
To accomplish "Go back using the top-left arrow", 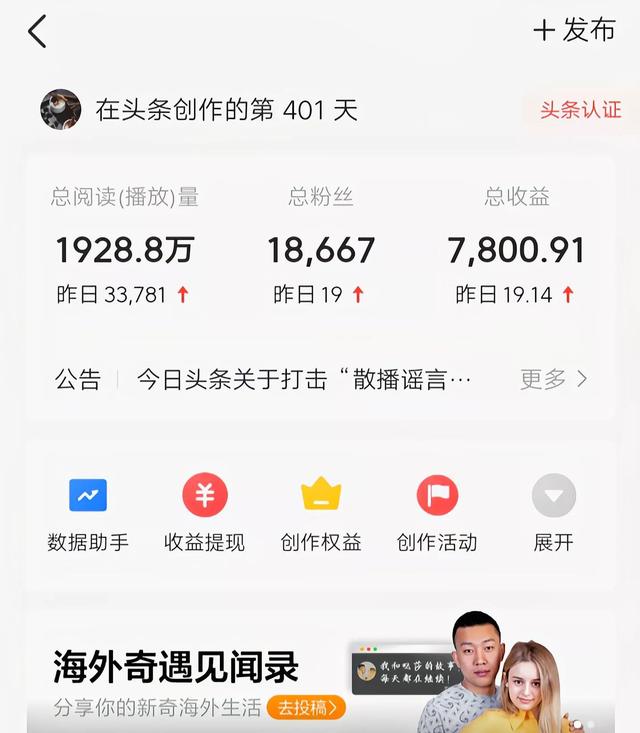I will click(x=37, y=32).
